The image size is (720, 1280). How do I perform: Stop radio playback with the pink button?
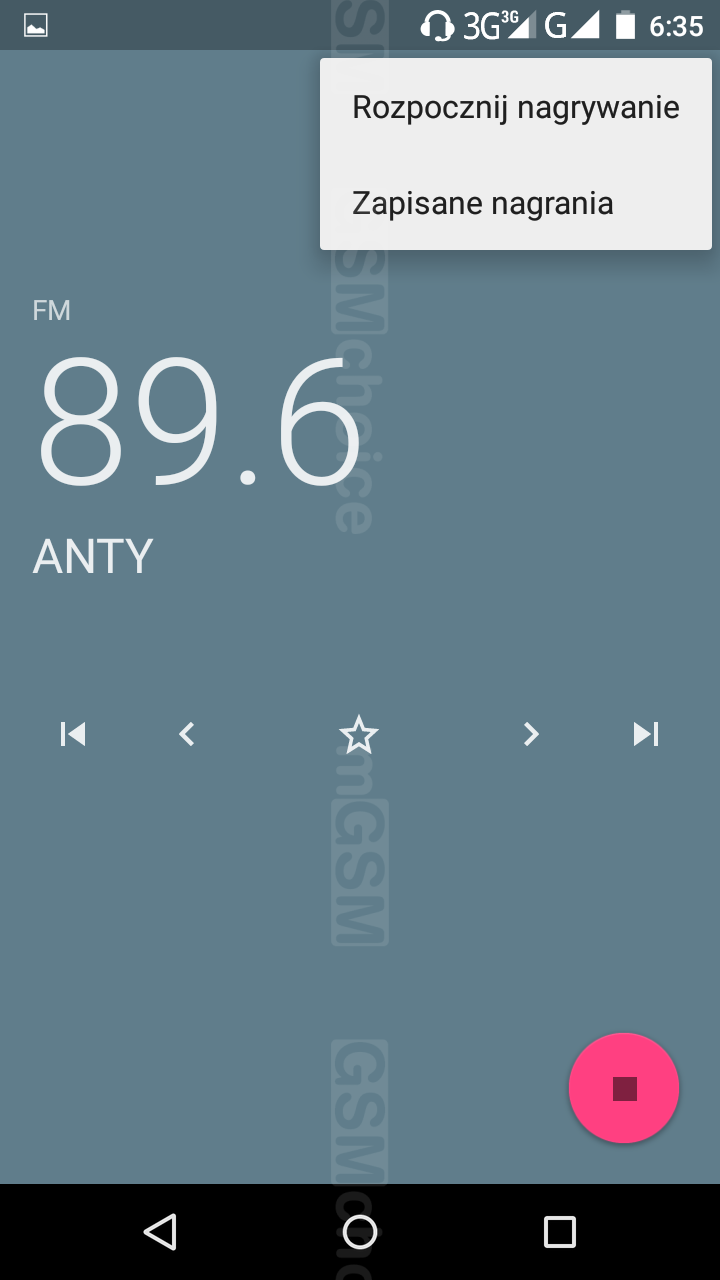[624, 1088]
